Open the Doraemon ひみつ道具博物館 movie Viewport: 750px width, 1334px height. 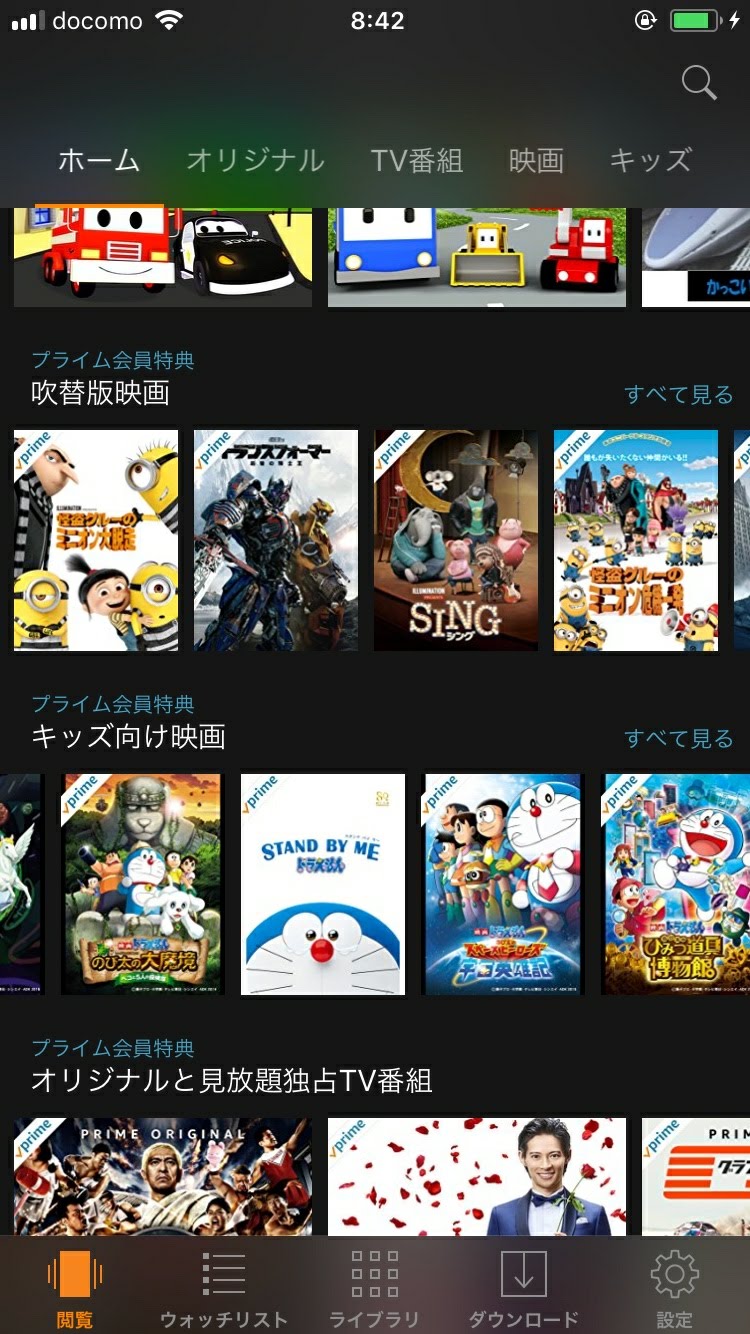(x=676, y=884)
